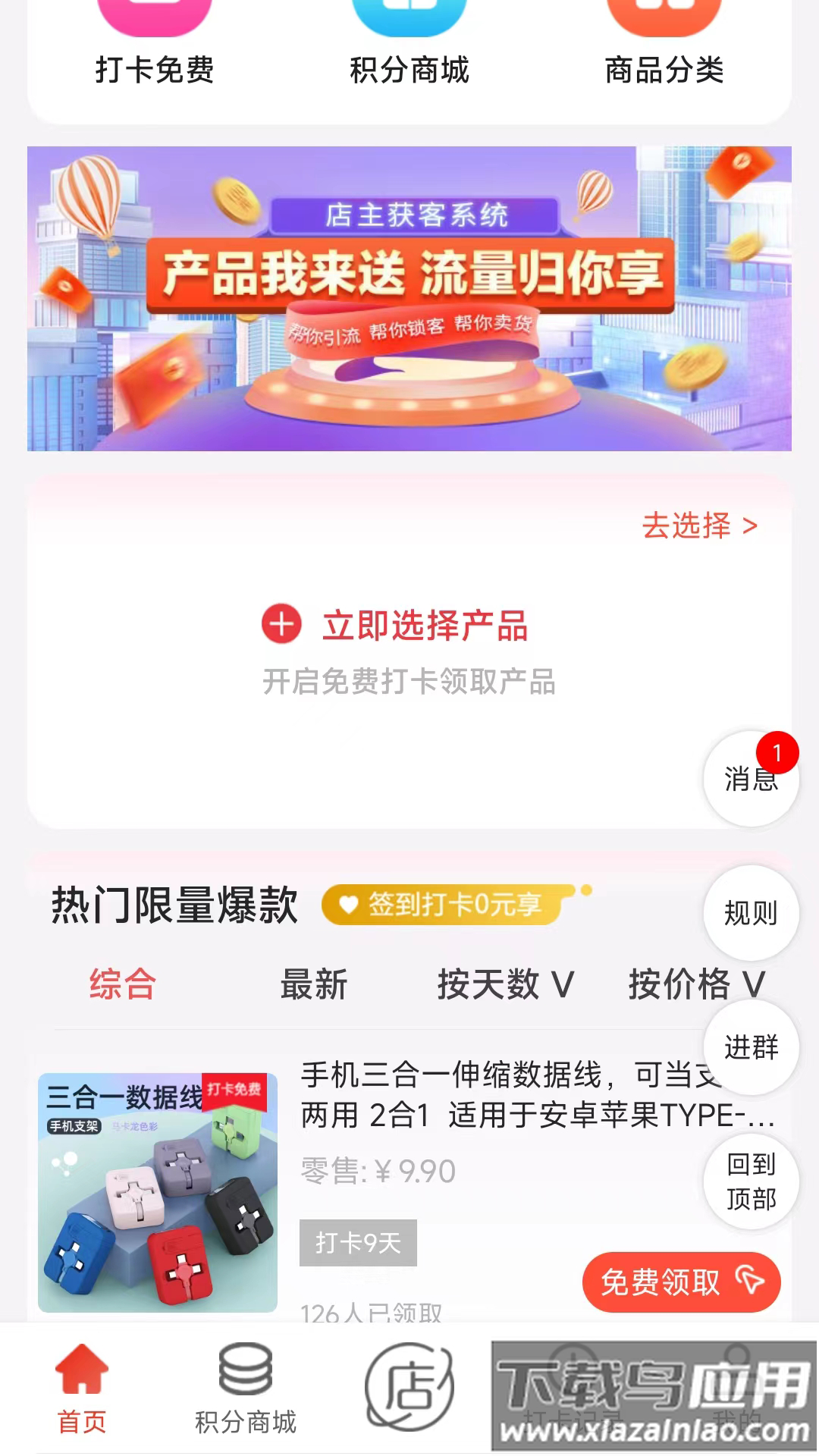This screenshot has width=819, height=1456.
Task: Switch to the 综合 tab
Action: pos(121,984)
